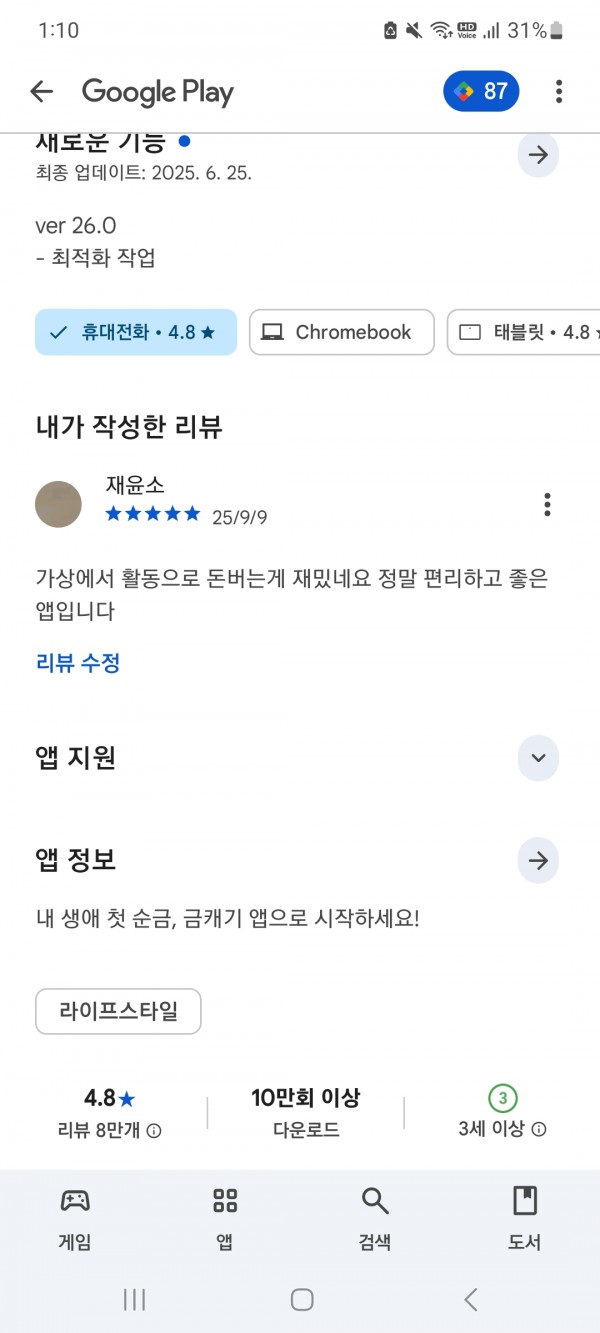The width and height of the screenshot is (600, 1333).
Task: Open the overflow menu in the app bar
Action: tap(558, 92)
